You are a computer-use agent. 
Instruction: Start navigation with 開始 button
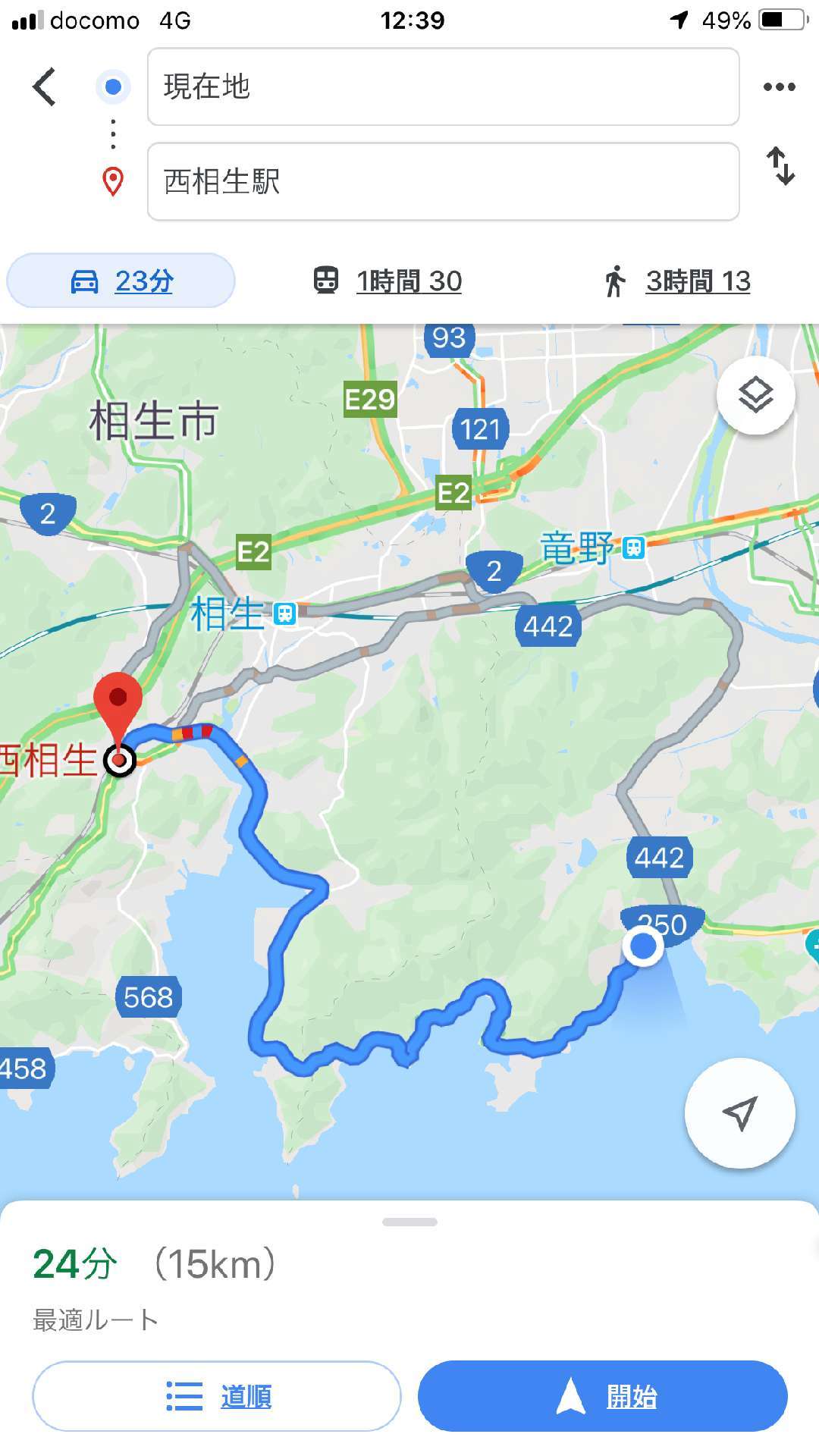click(603, 1395)
